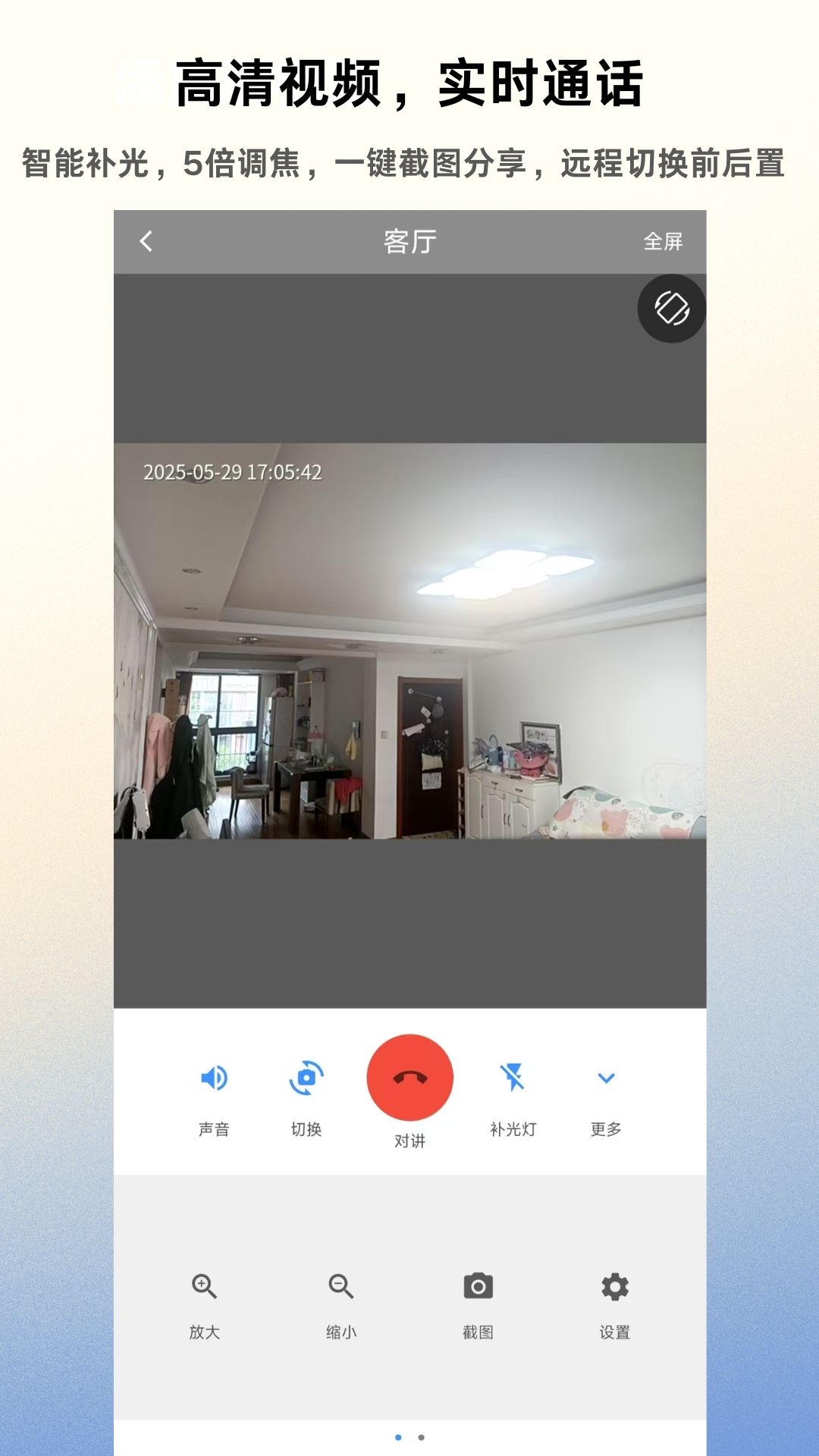Enable sound for the live stream
Image resolution: width=819 pixels, height=1456 pixels.
pyautogui.click(x=213, y=1076)
